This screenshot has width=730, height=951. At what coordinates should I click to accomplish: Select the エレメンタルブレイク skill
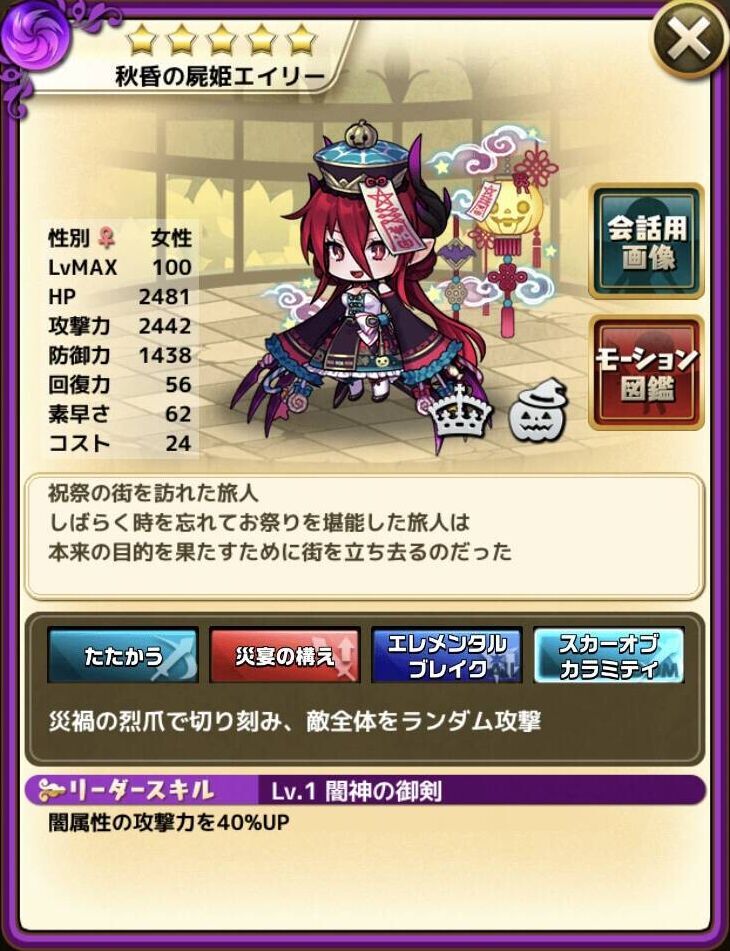(x=446, y=656)
